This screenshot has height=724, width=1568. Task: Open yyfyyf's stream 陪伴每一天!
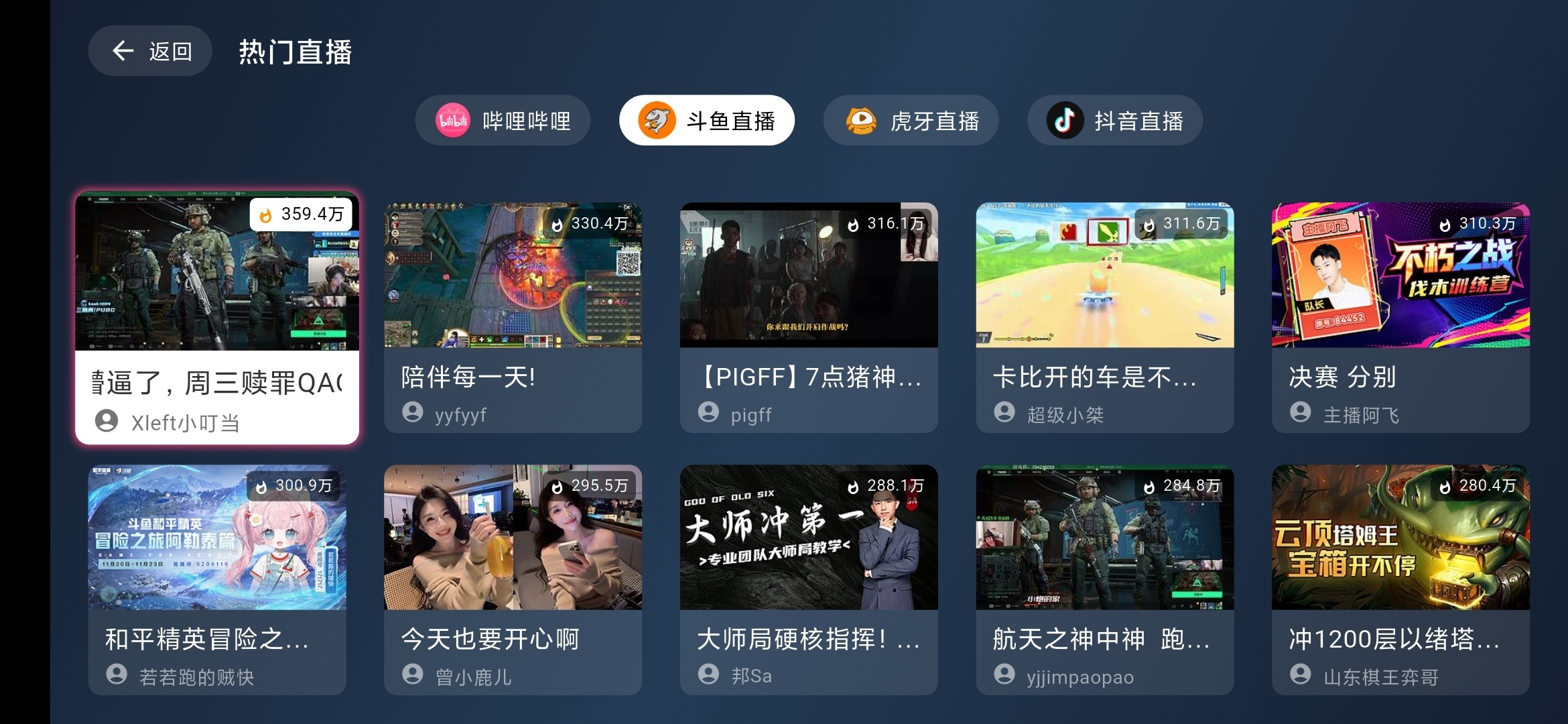513,317
